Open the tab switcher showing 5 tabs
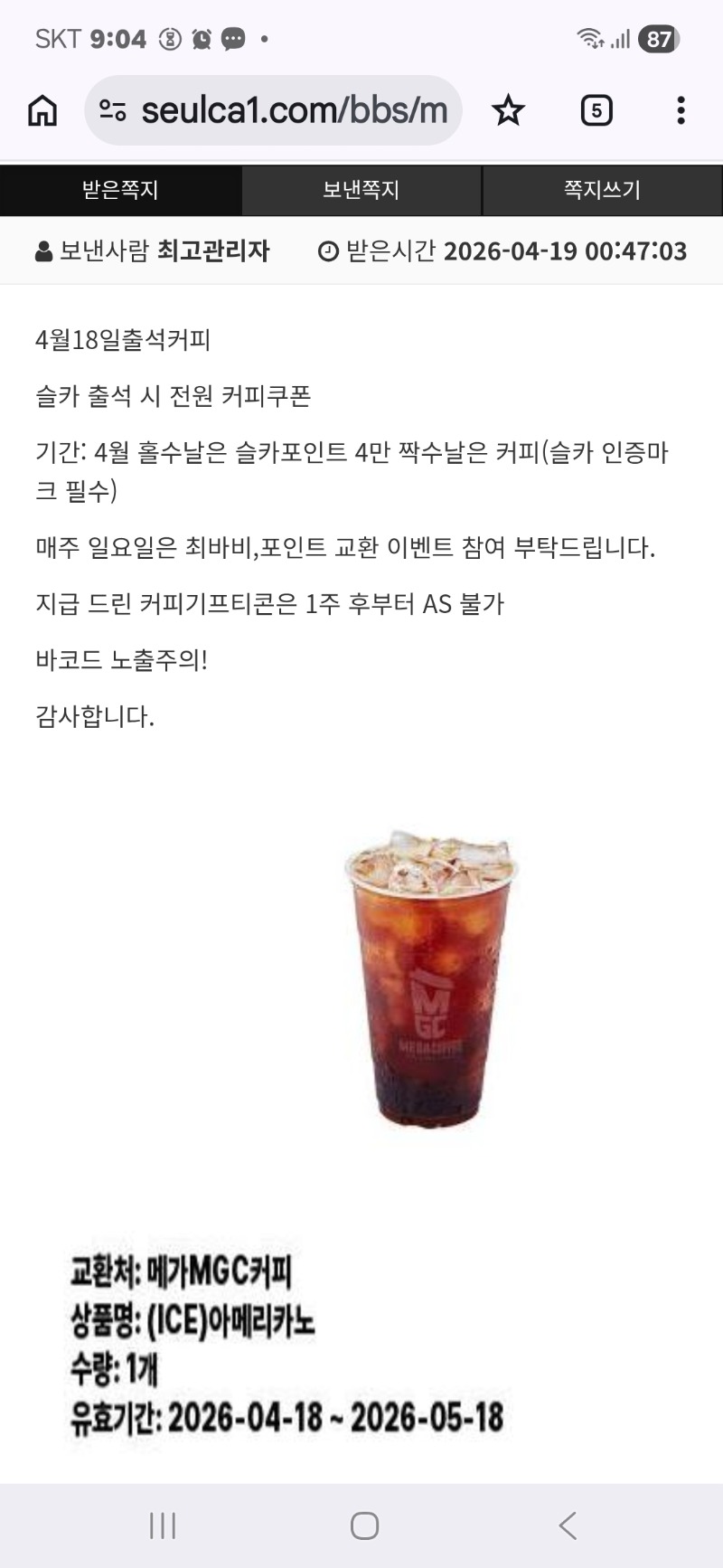The height and width of the screenshot is (1568, 723). coord(596,111)
